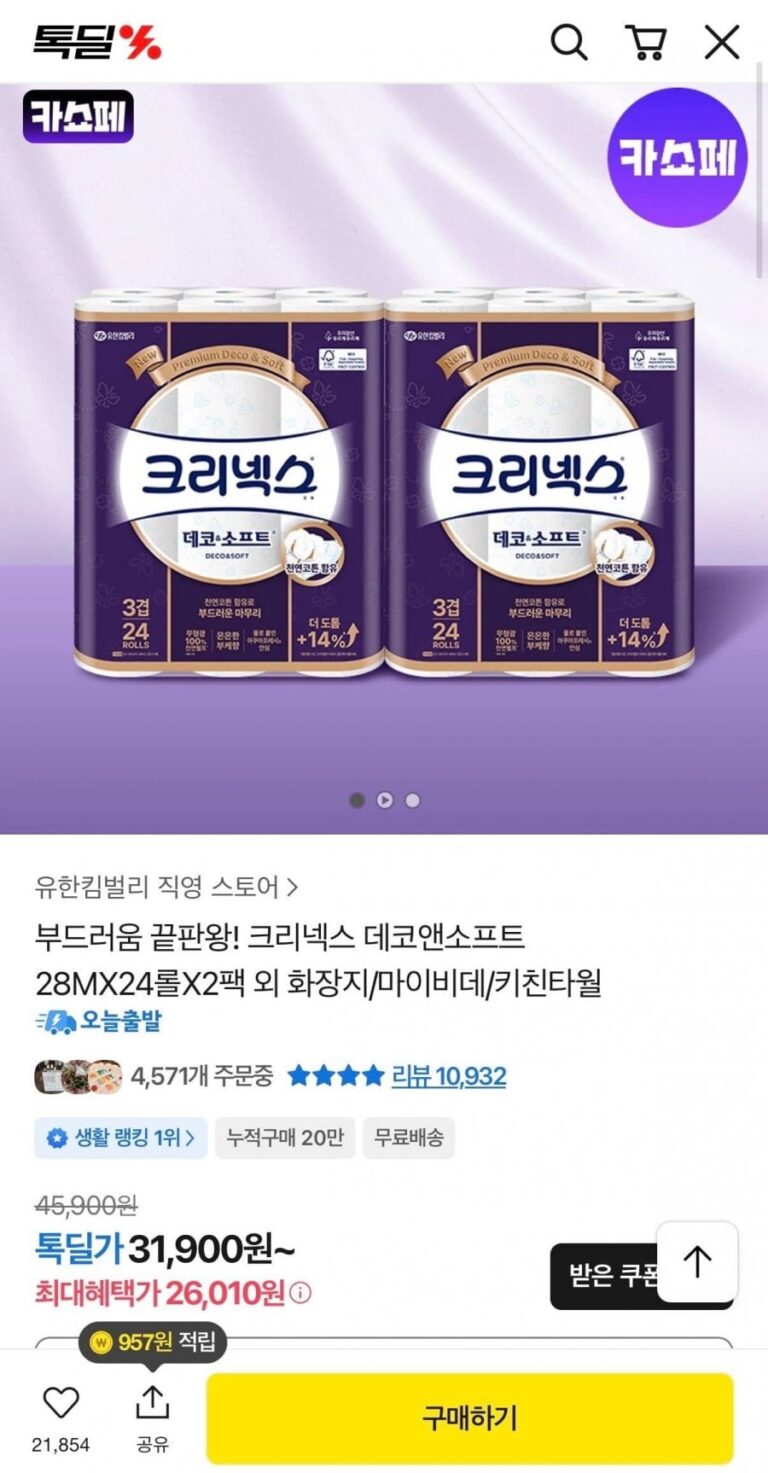Close this product page

tap(721, 42)
